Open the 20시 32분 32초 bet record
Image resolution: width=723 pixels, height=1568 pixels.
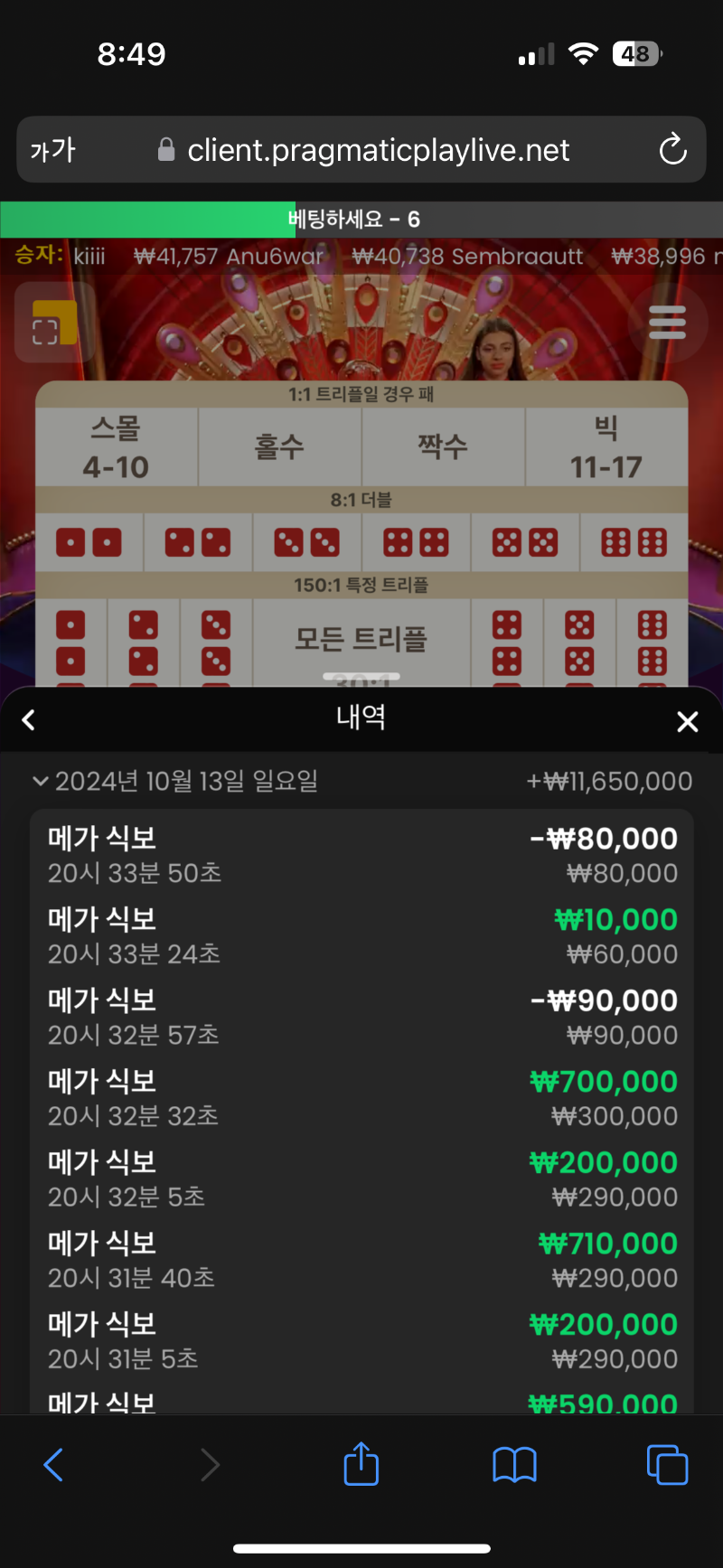tap(361, 1097)
